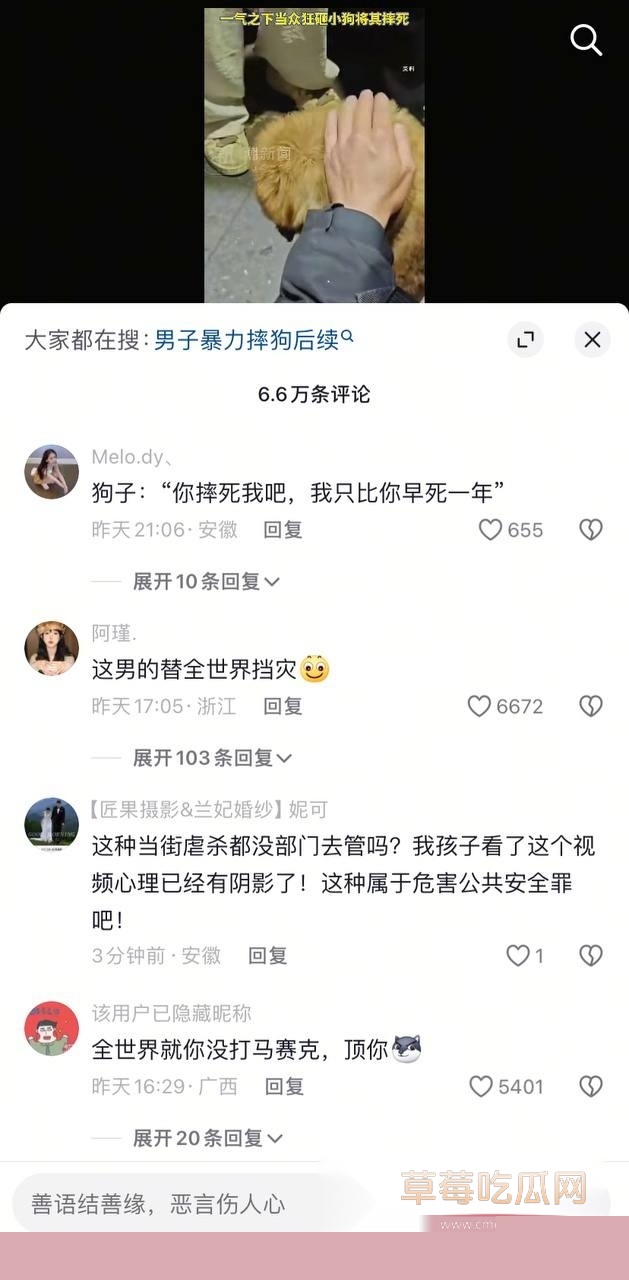Dislike the hidden-nickname user's comment
The width and height of the screenshot is (629, 1280).
coord(591,1086)
